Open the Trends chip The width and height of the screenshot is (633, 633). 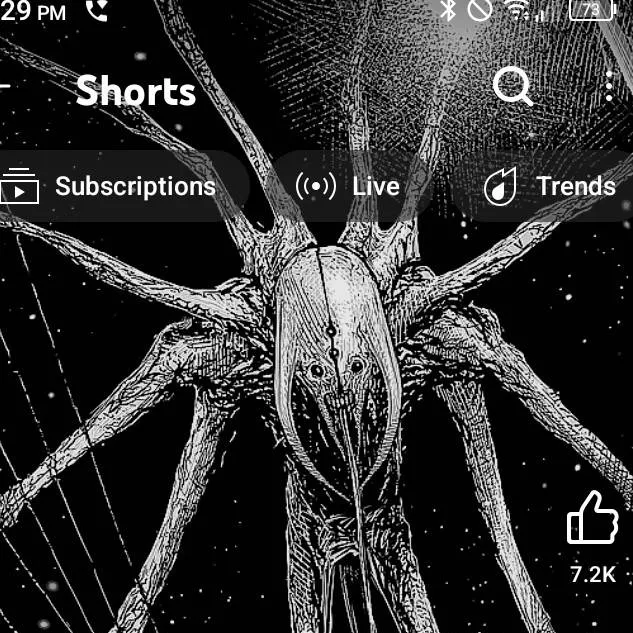click(550, 186)
